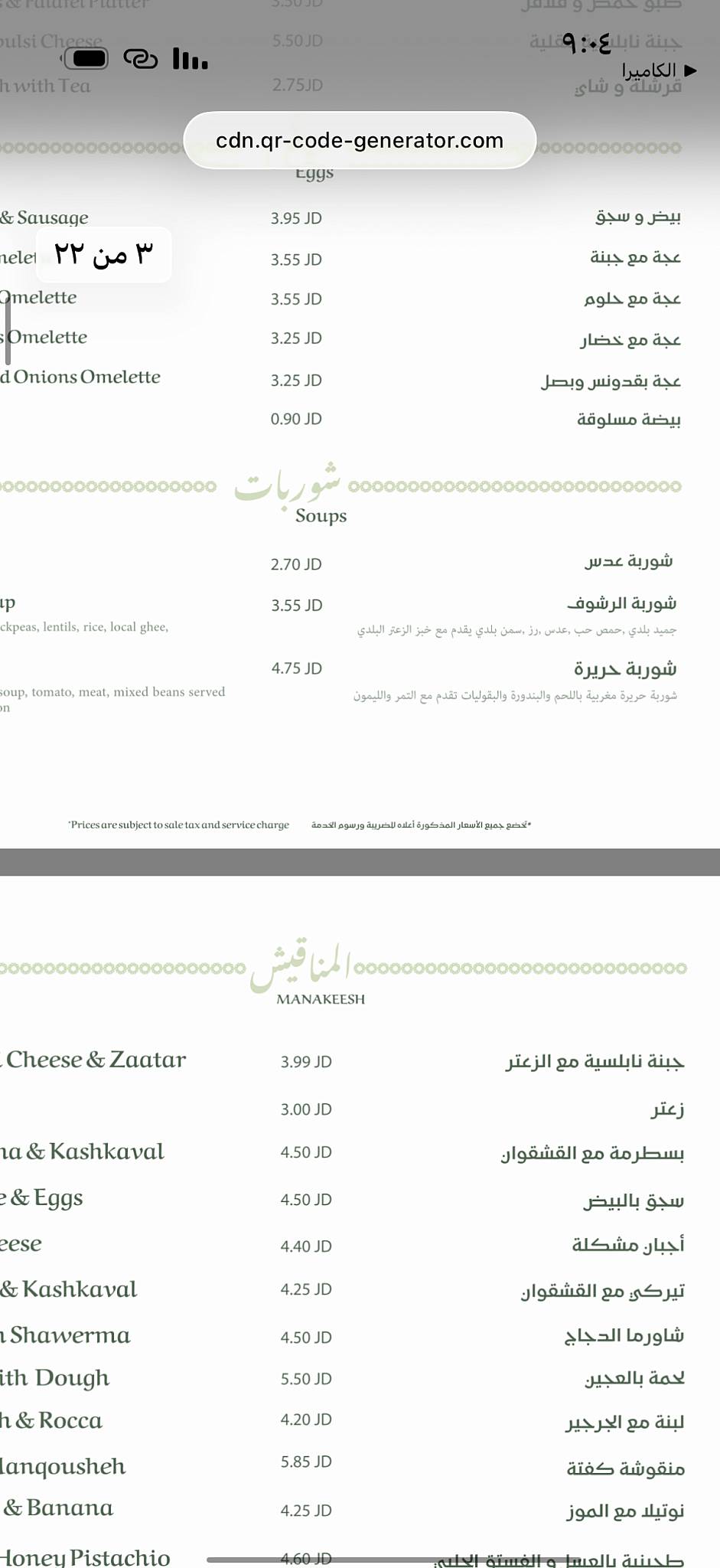
Task: Return to the Camera app via الكاميرا
Action: (x=659, y=70)
